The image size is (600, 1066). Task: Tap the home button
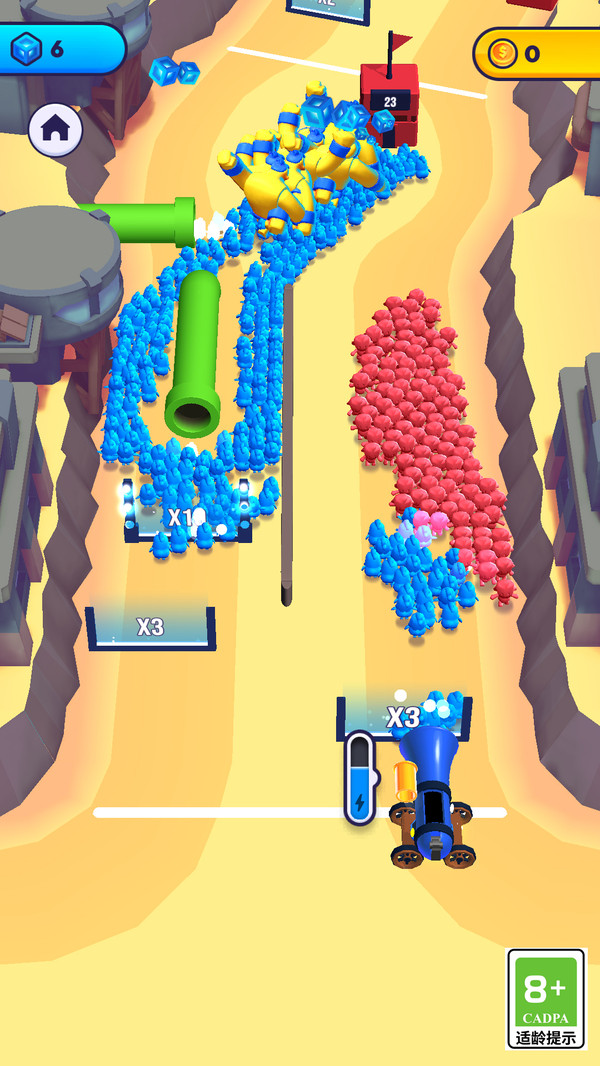(x=55, y=129)
